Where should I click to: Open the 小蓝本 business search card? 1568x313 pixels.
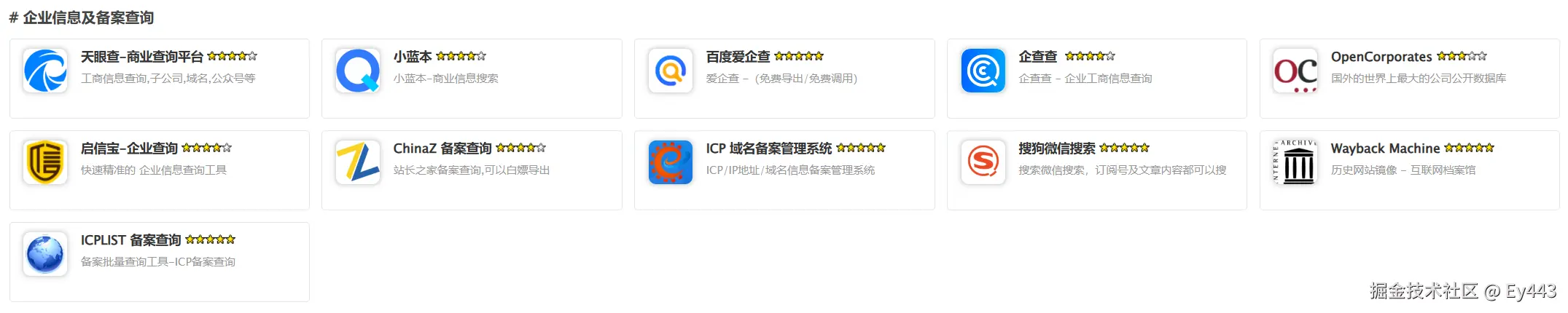pos(471,78)
